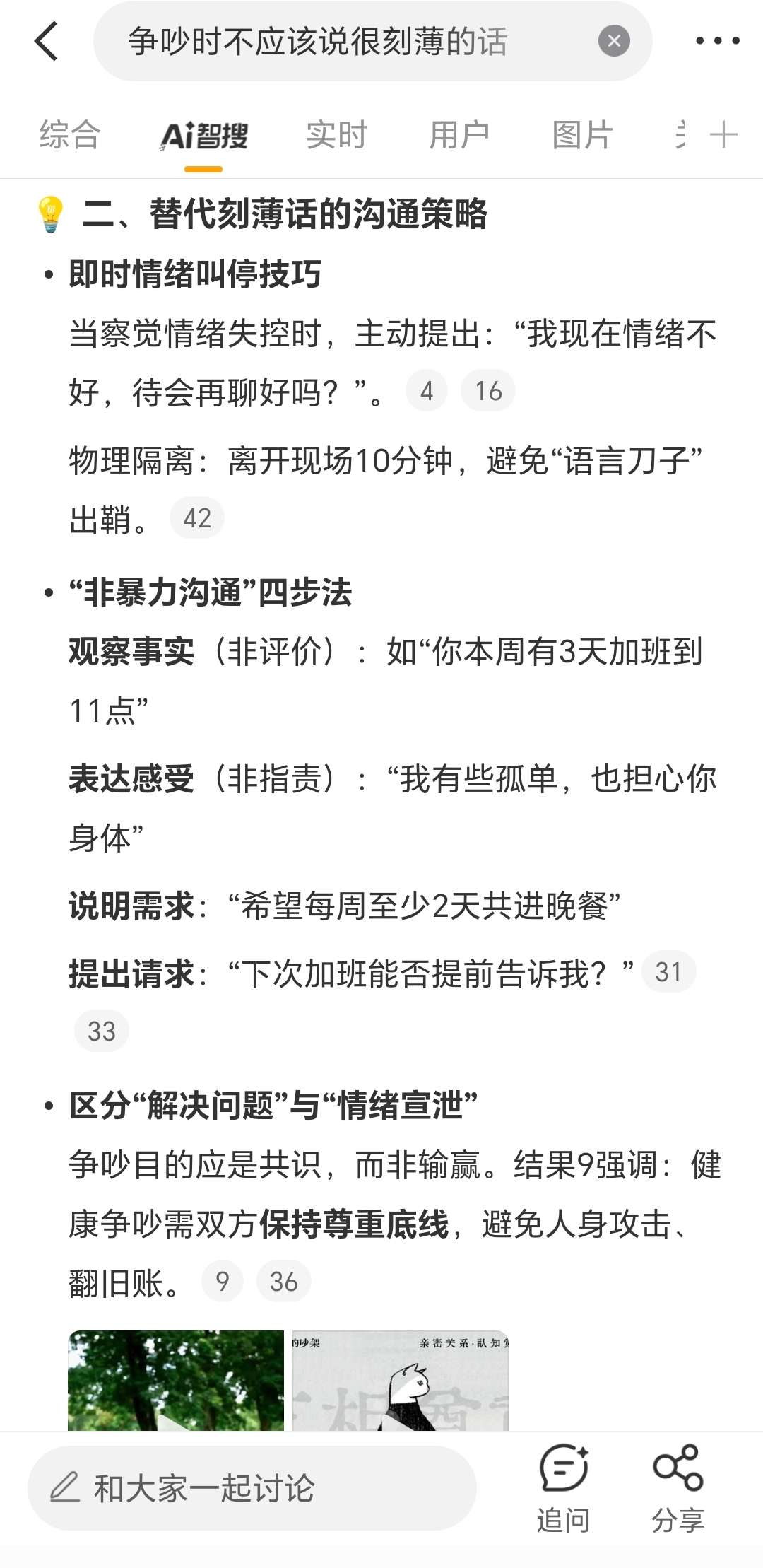View citation source 33
This screenshot has height=1568, width=763.
point(101,1031)
